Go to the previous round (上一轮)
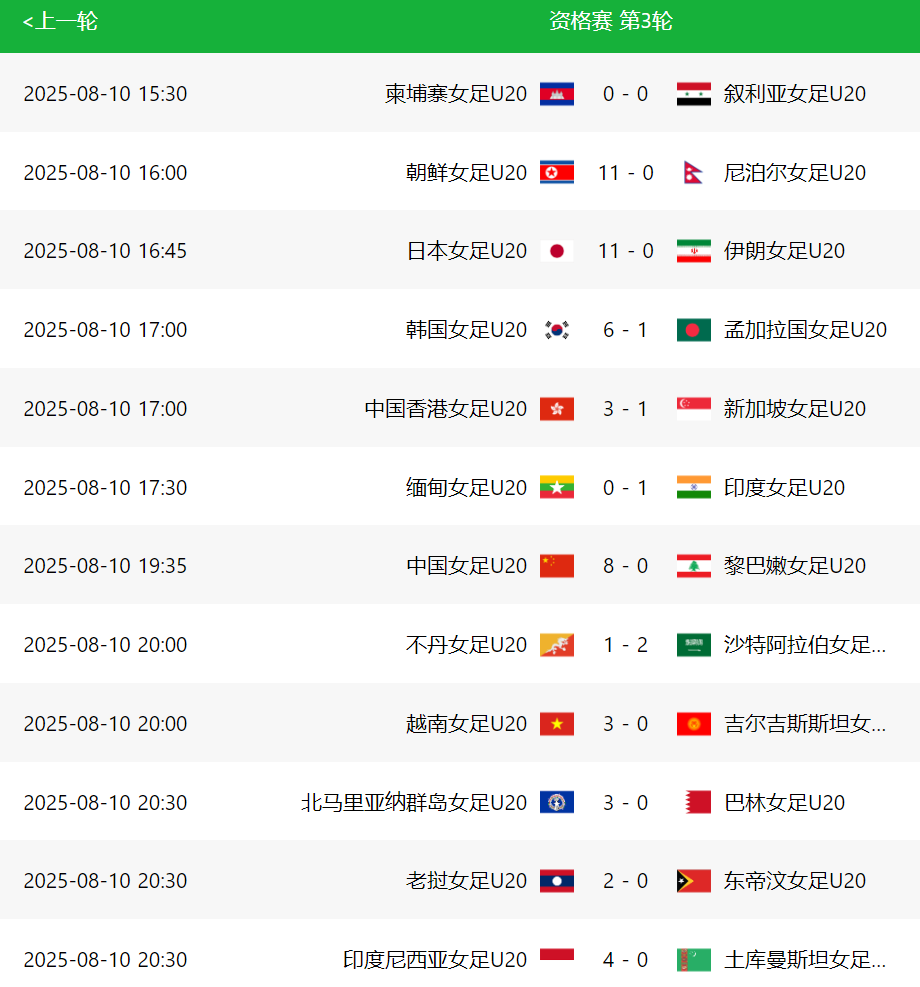Viewport: 920px width, 987px height. click(x=60, y=22)
